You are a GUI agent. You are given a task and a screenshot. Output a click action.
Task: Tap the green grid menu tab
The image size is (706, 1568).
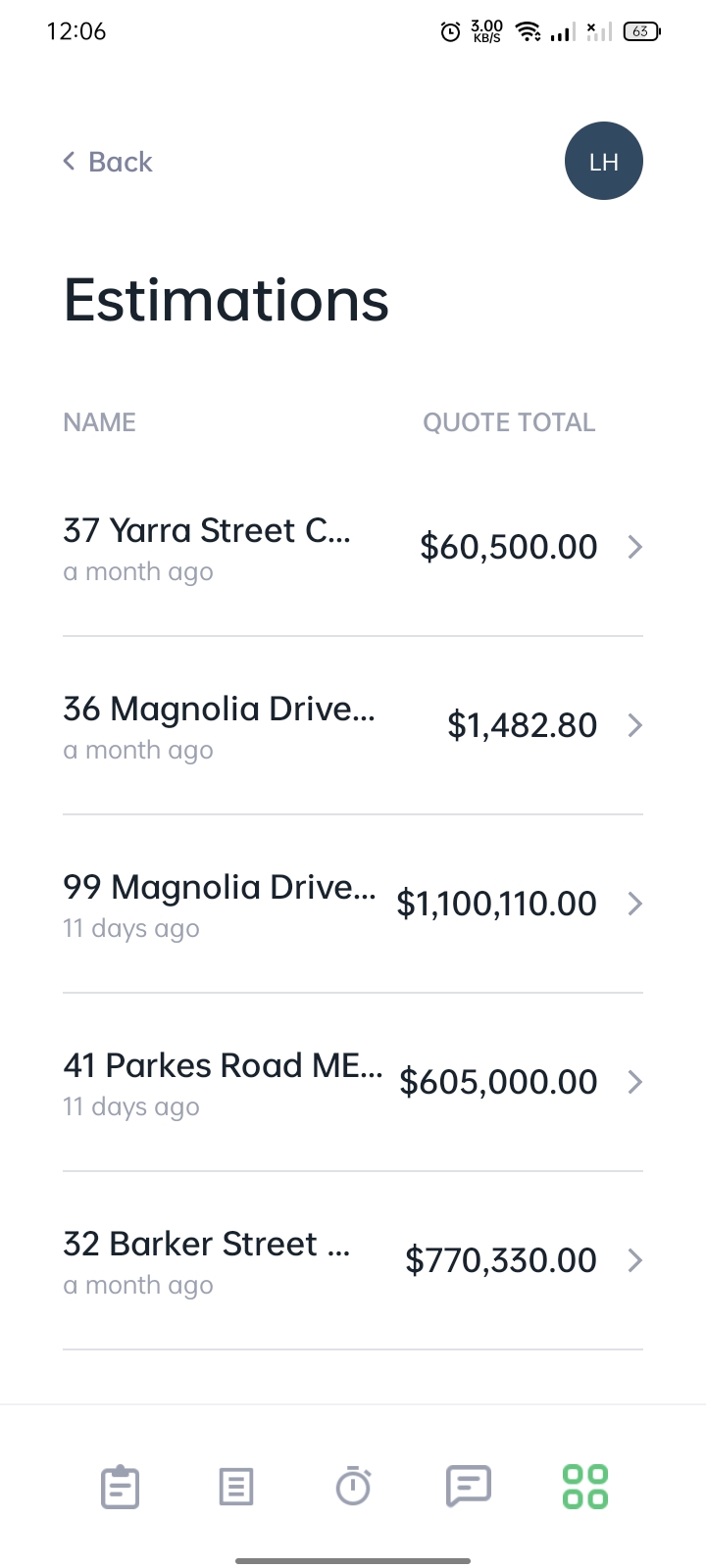(x=585, y=1487)
